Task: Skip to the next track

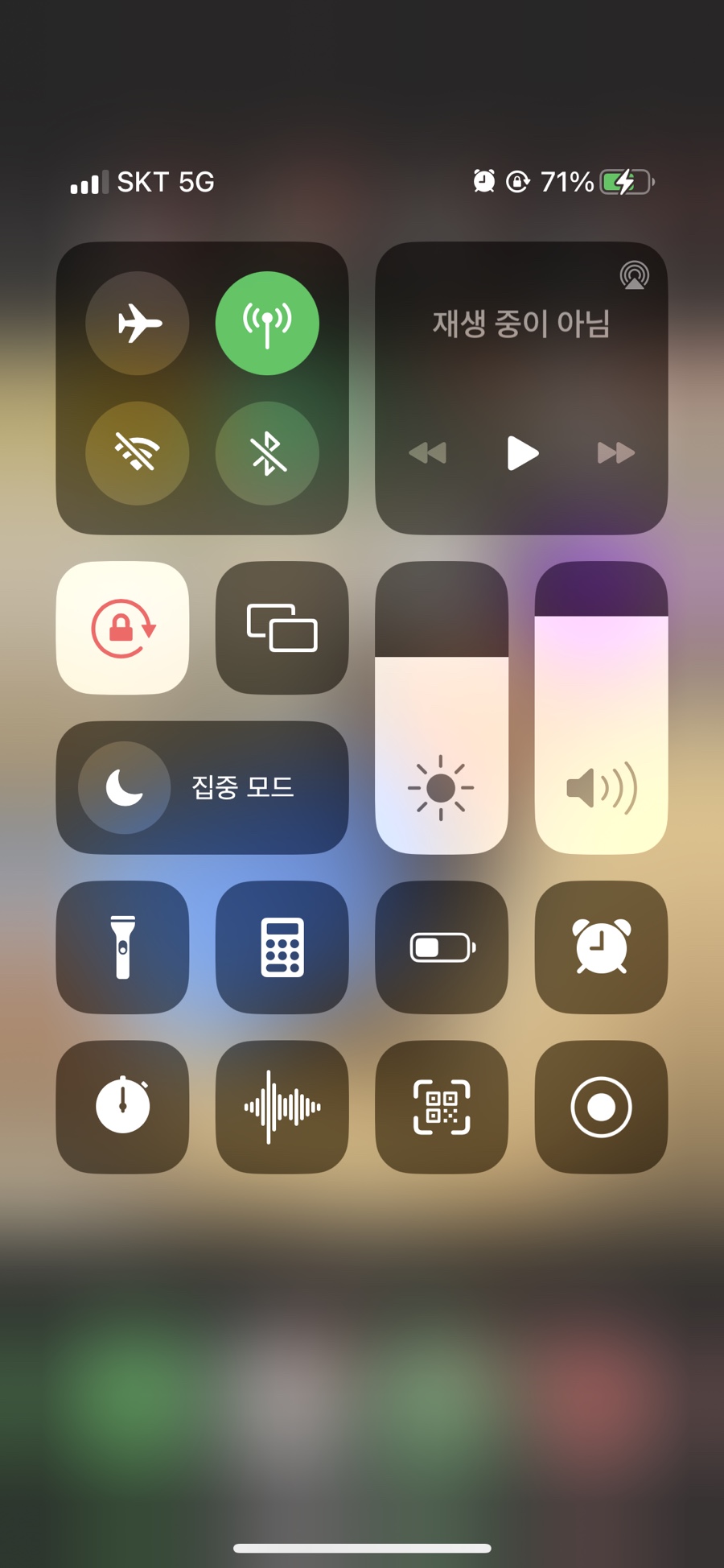Action: [616, 453]
